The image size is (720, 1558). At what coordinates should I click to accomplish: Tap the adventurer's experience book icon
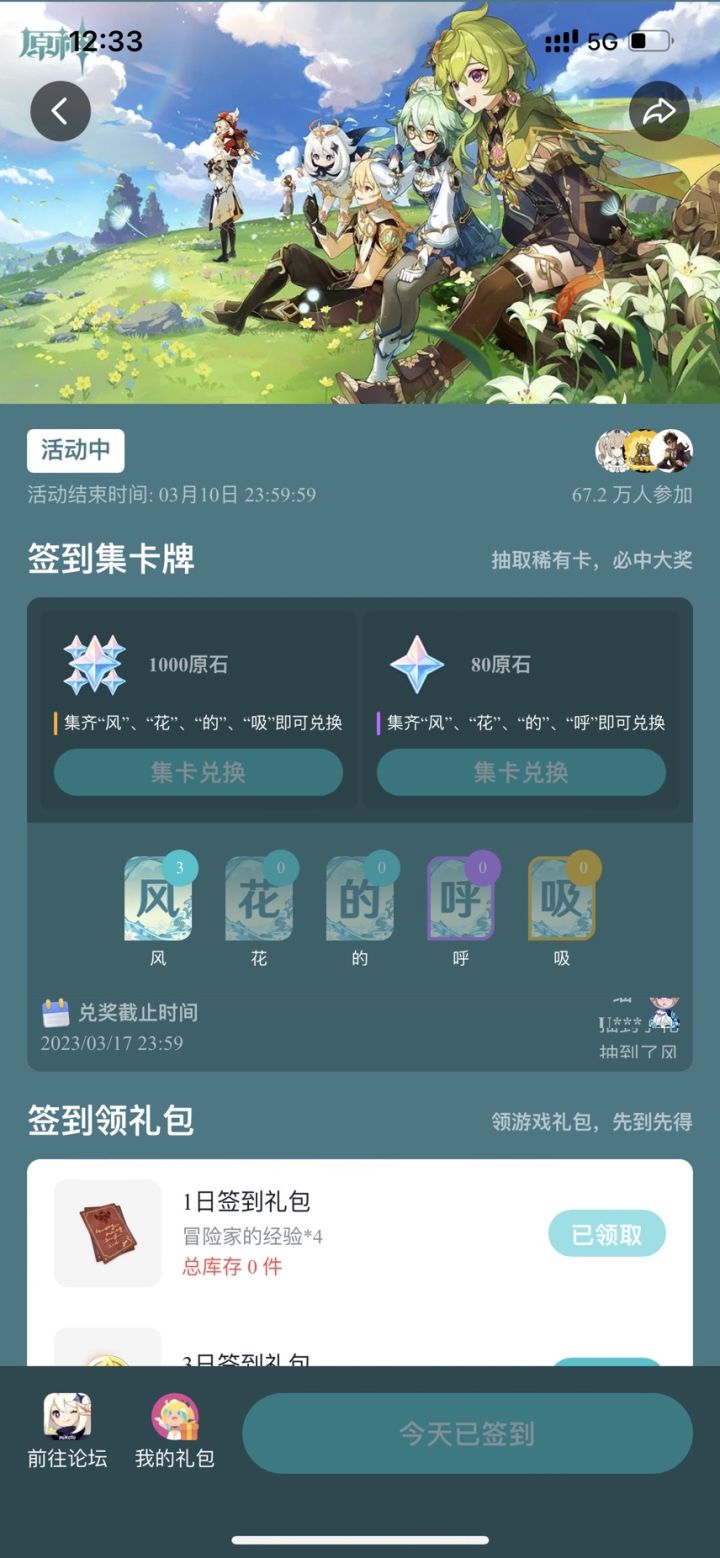tap(107, 1233)
